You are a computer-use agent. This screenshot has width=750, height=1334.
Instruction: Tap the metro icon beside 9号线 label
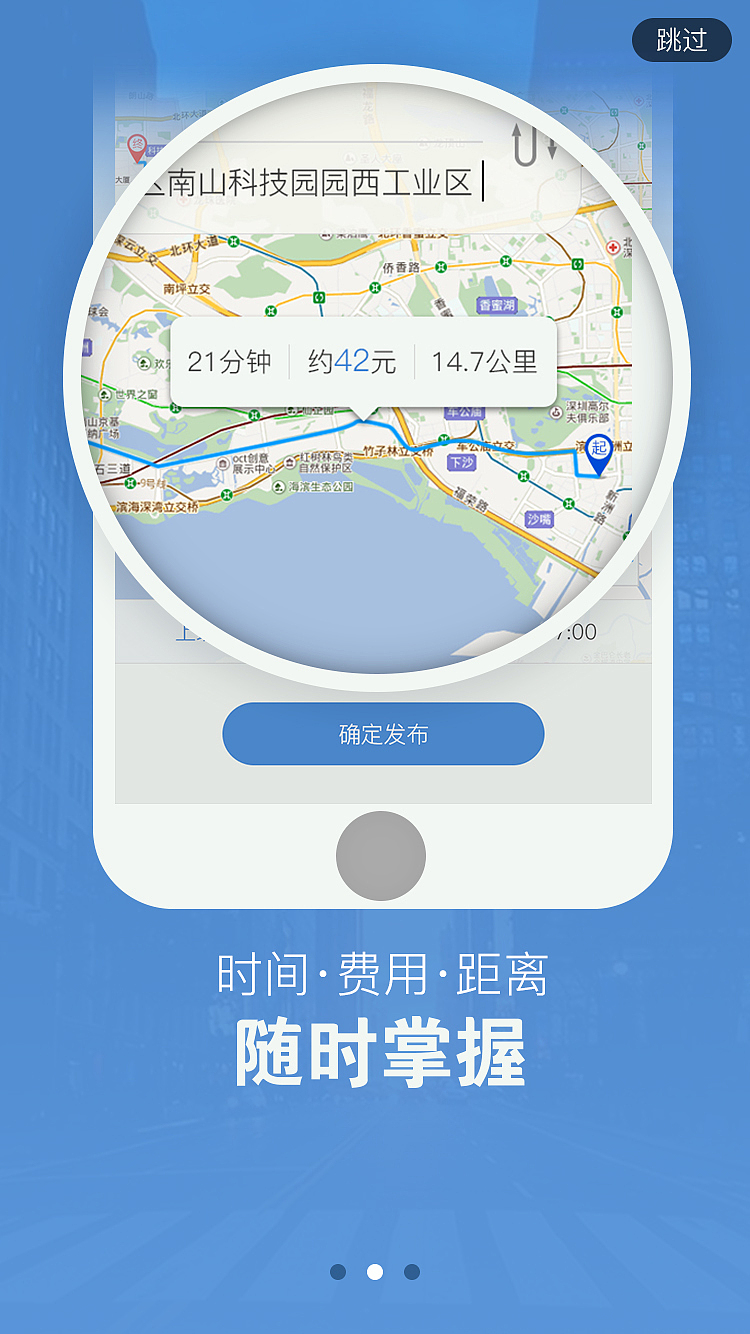click(x=130, y=481)
